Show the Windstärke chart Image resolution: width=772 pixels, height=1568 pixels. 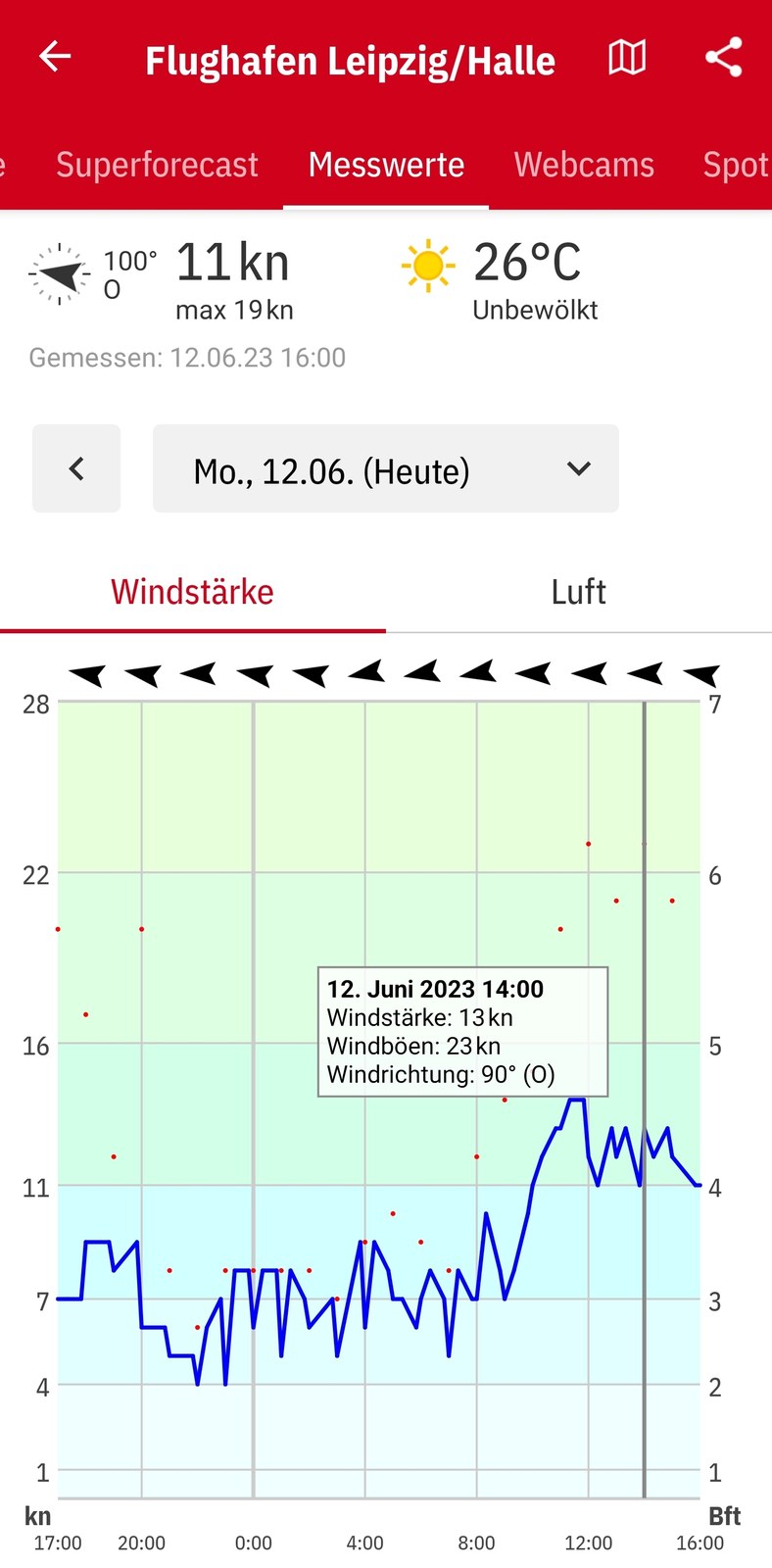[192, 592]
